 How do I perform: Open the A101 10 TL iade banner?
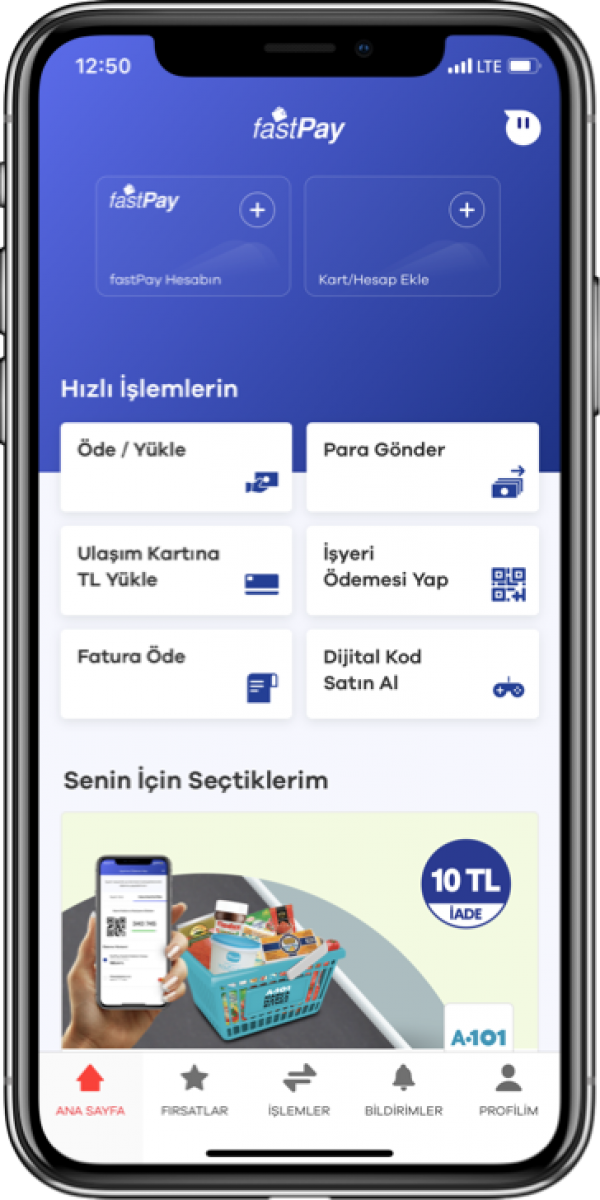pyautogui.click(x=300, y=930)
